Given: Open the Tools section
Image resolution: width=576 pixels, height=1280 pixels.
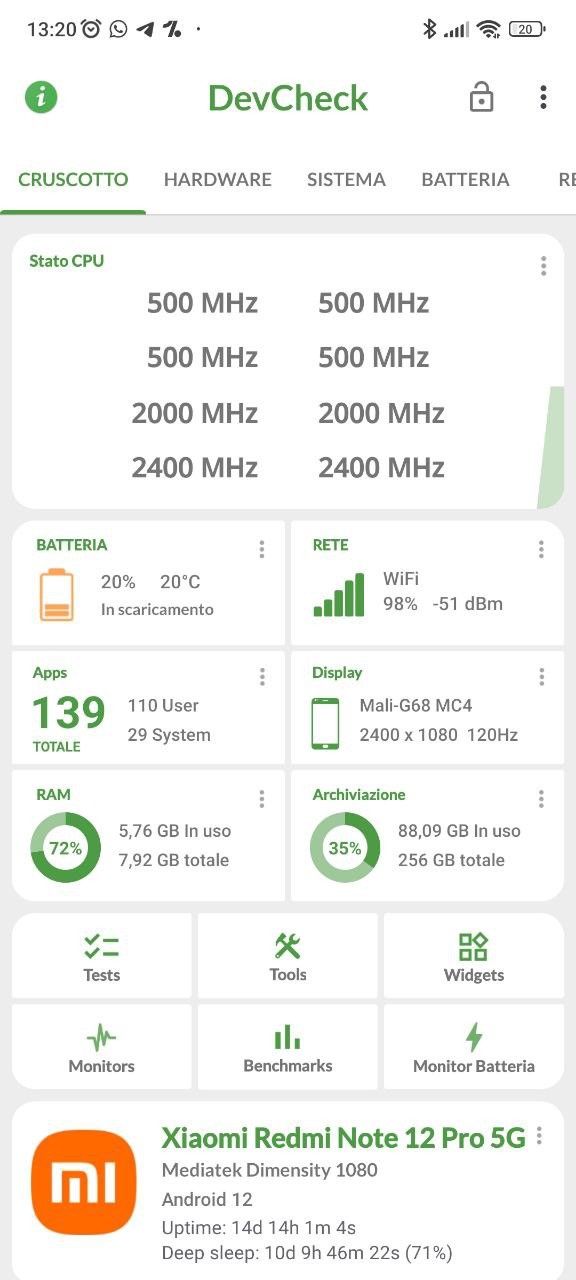Looking at the screenshot, I should tap(288, 956).
